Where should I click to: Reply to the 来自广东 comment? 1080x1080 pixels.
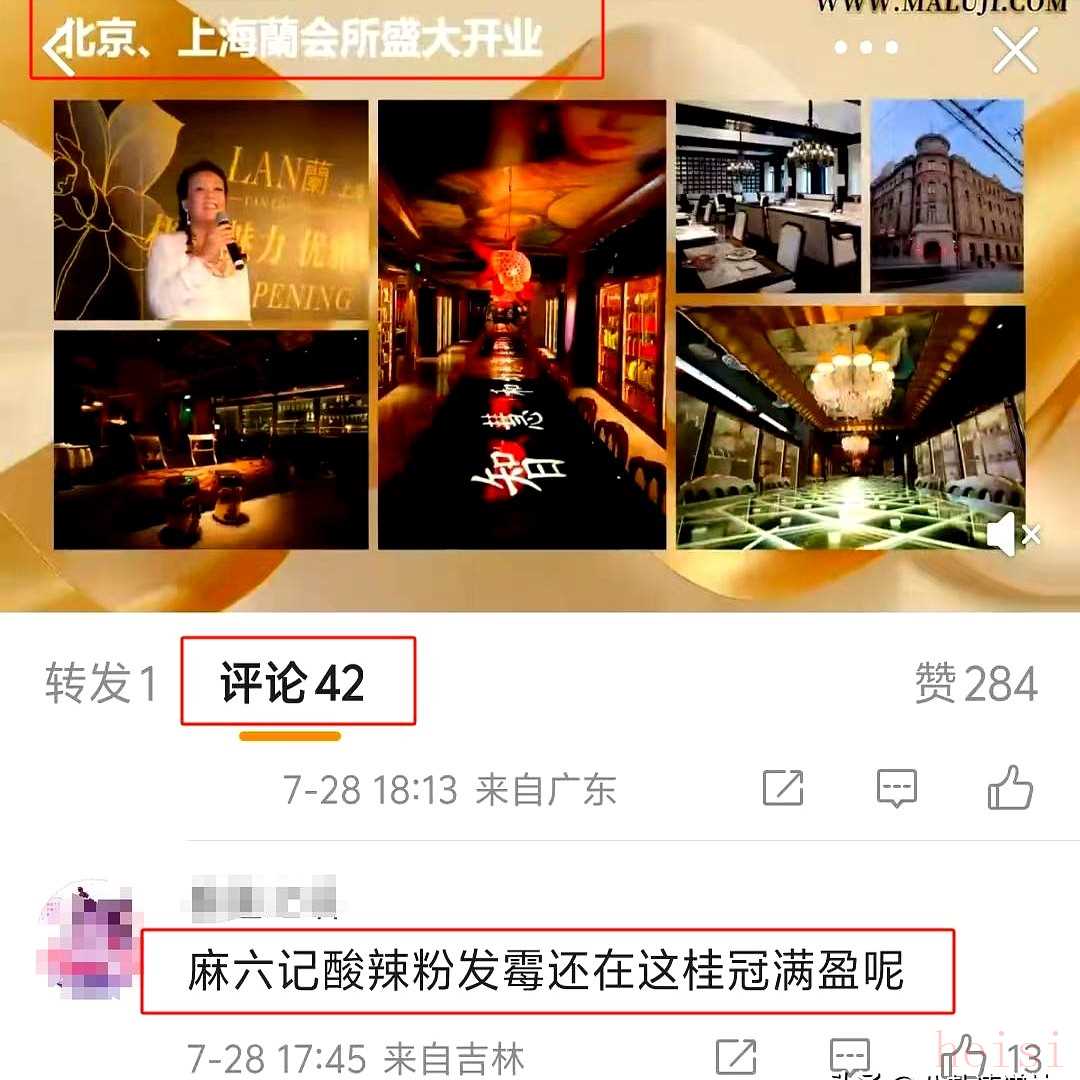[x=897, y=789]
